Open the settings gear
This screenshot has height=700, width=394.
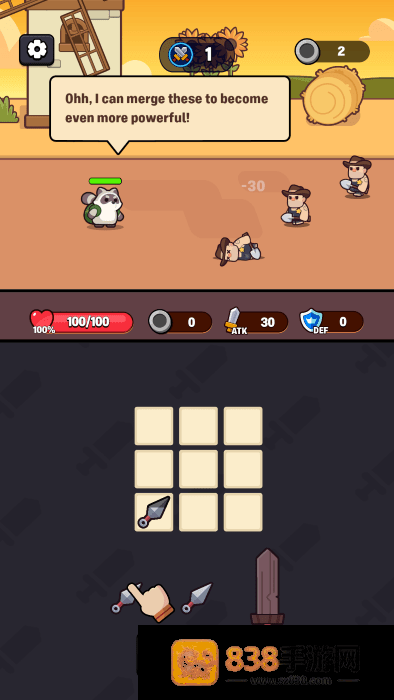coord(37,50)
